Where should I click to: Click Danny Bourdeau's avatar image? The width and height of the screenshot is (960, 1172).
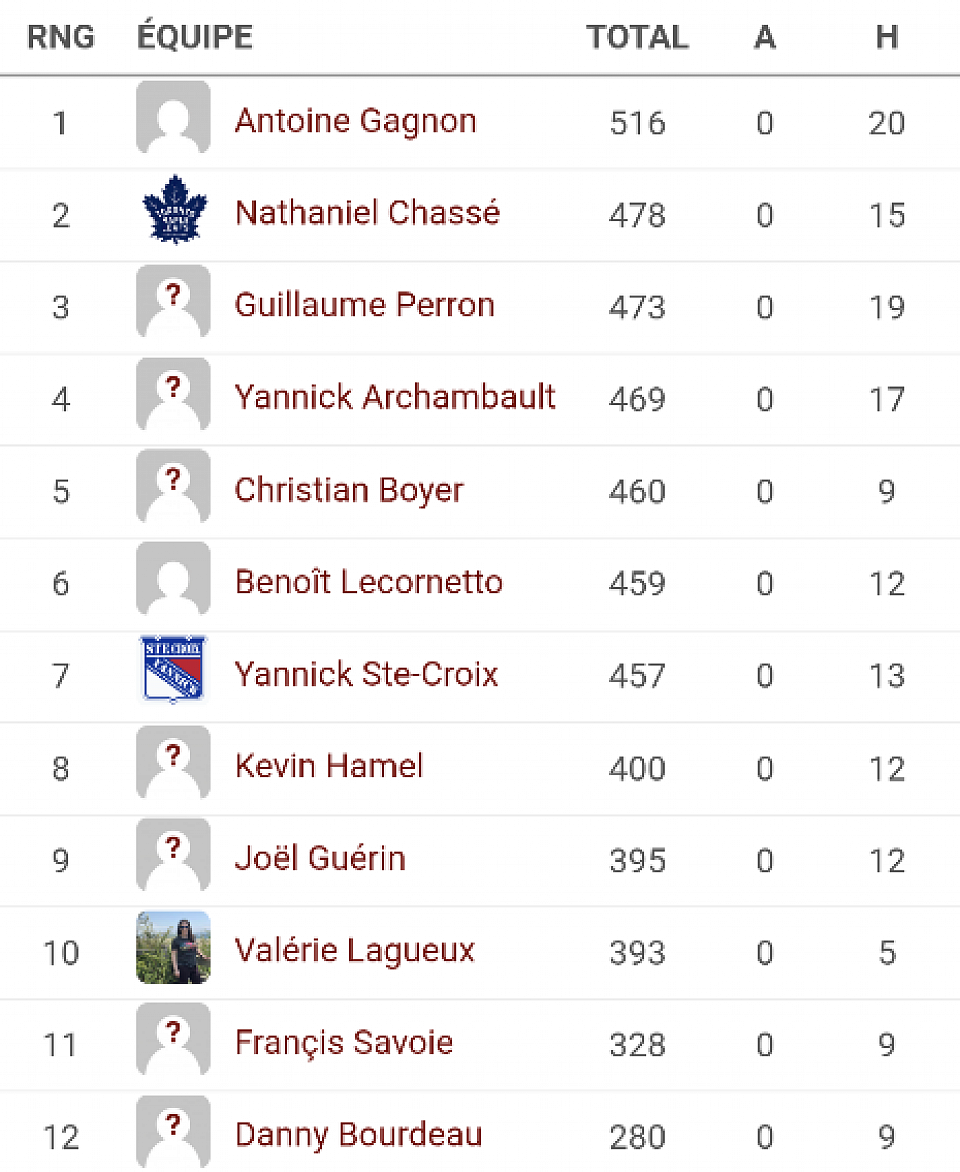[173, 1130]
